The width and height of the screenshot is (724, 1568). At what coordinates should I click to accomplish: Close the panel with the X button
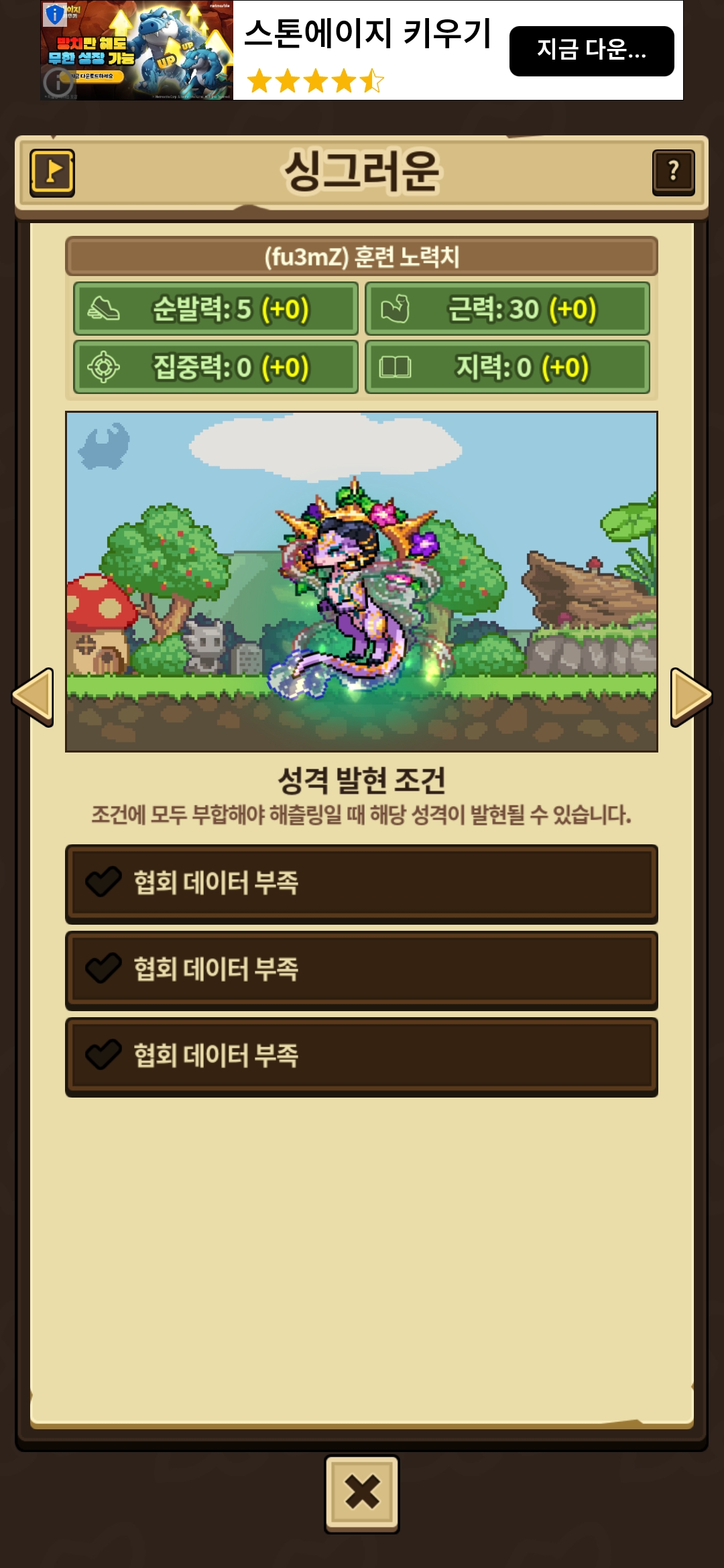[362, 1493]
